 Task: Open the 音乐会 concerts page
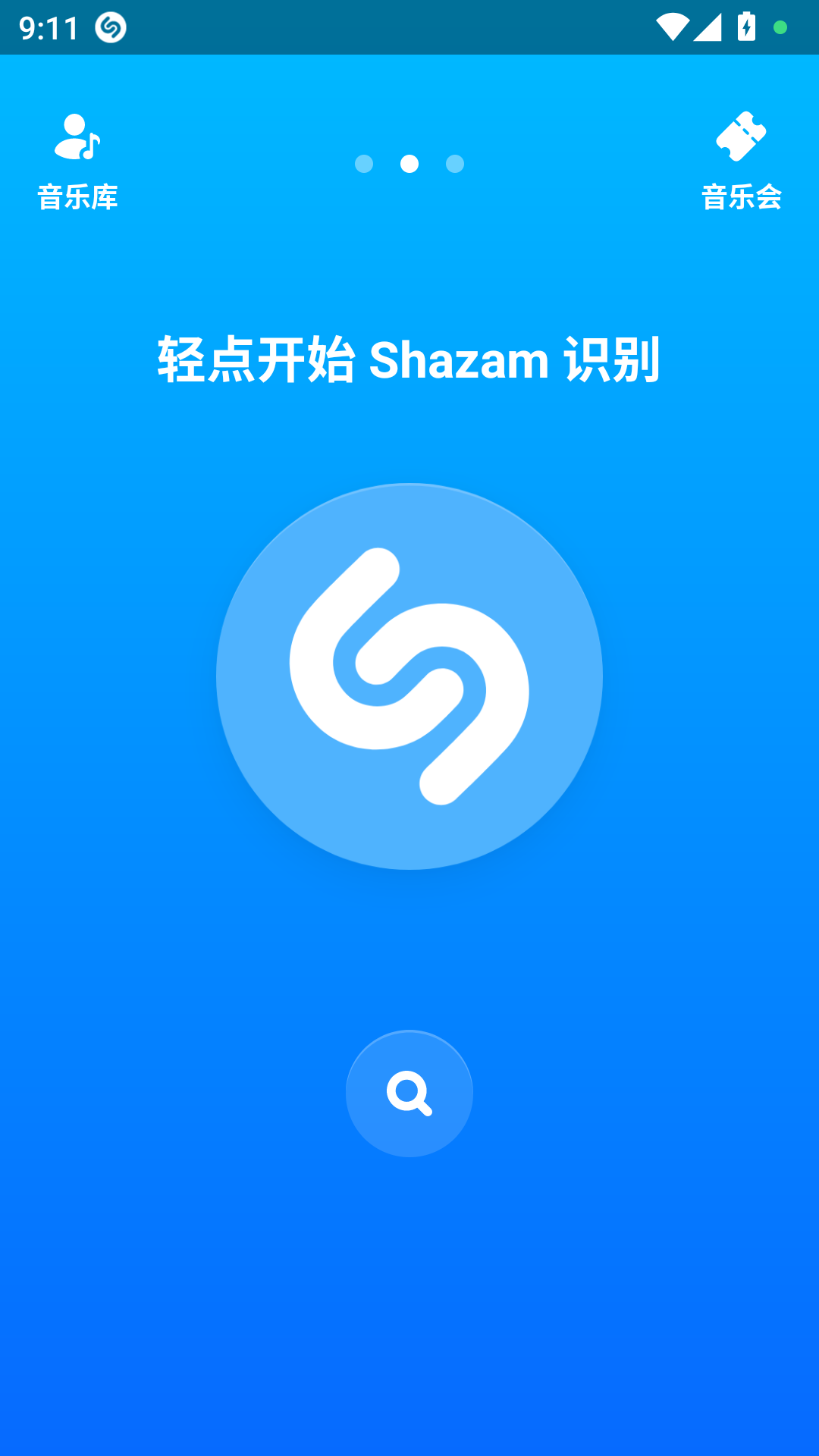coord(741,162)
